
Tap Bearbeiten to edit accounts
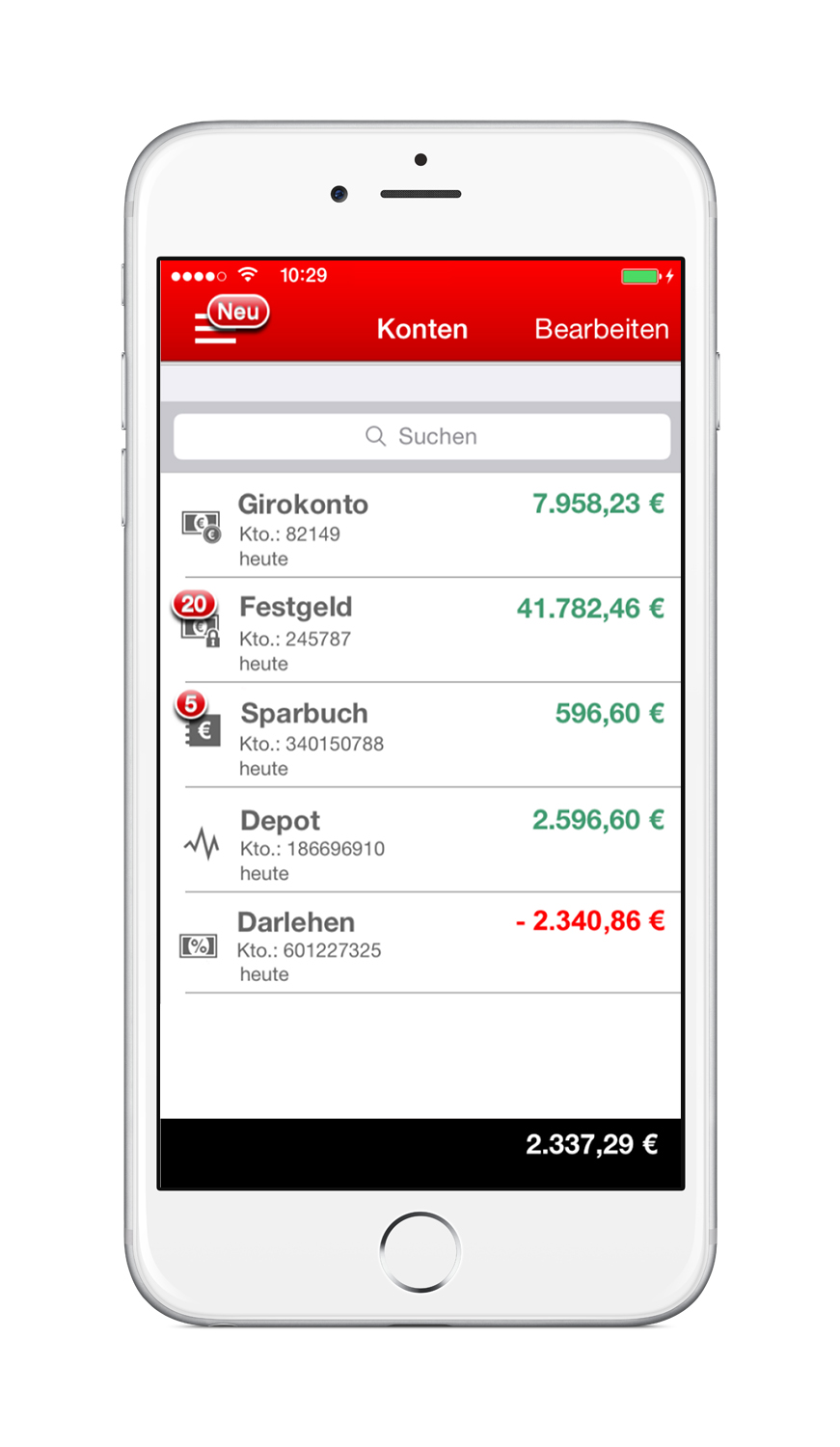[602, 329]
